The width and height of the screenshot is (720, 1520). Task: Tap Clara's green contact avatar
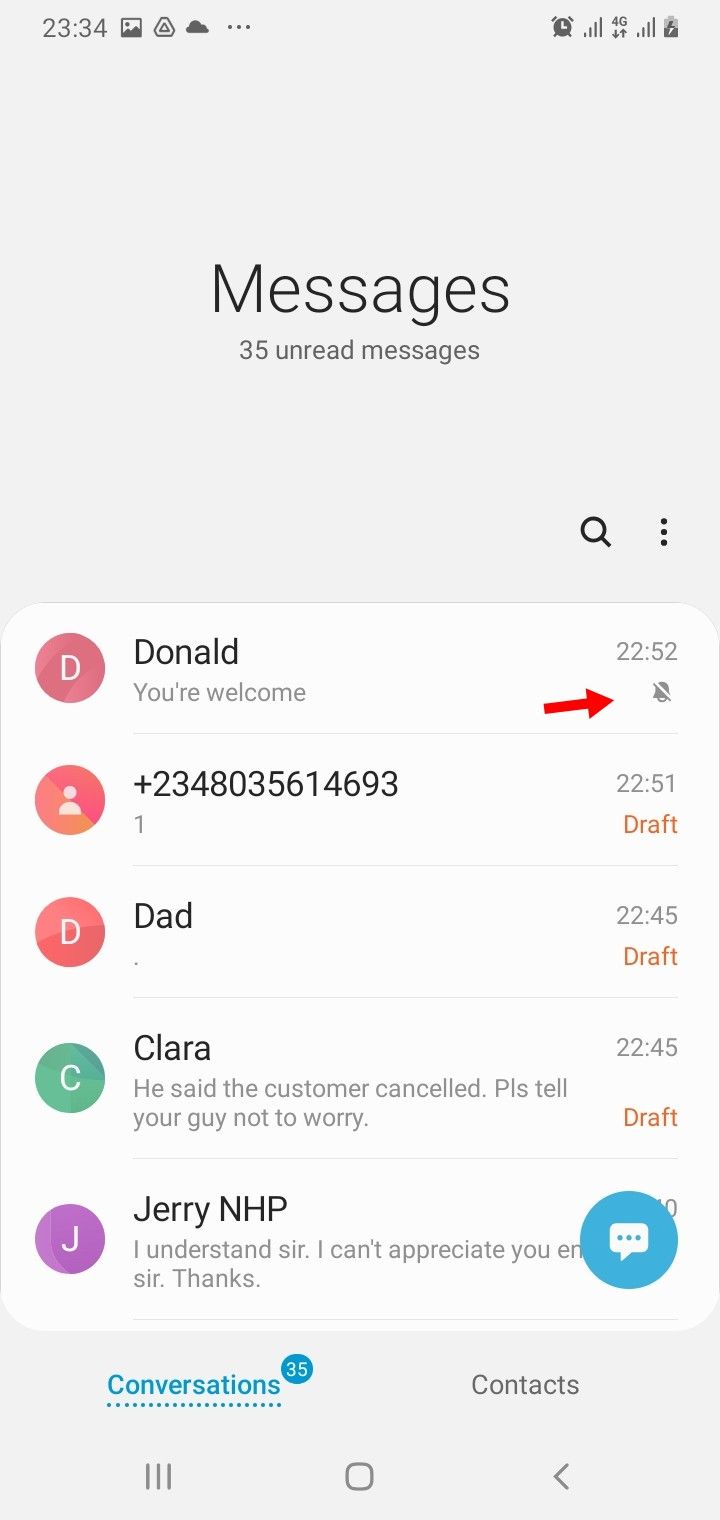[70, 1077]
